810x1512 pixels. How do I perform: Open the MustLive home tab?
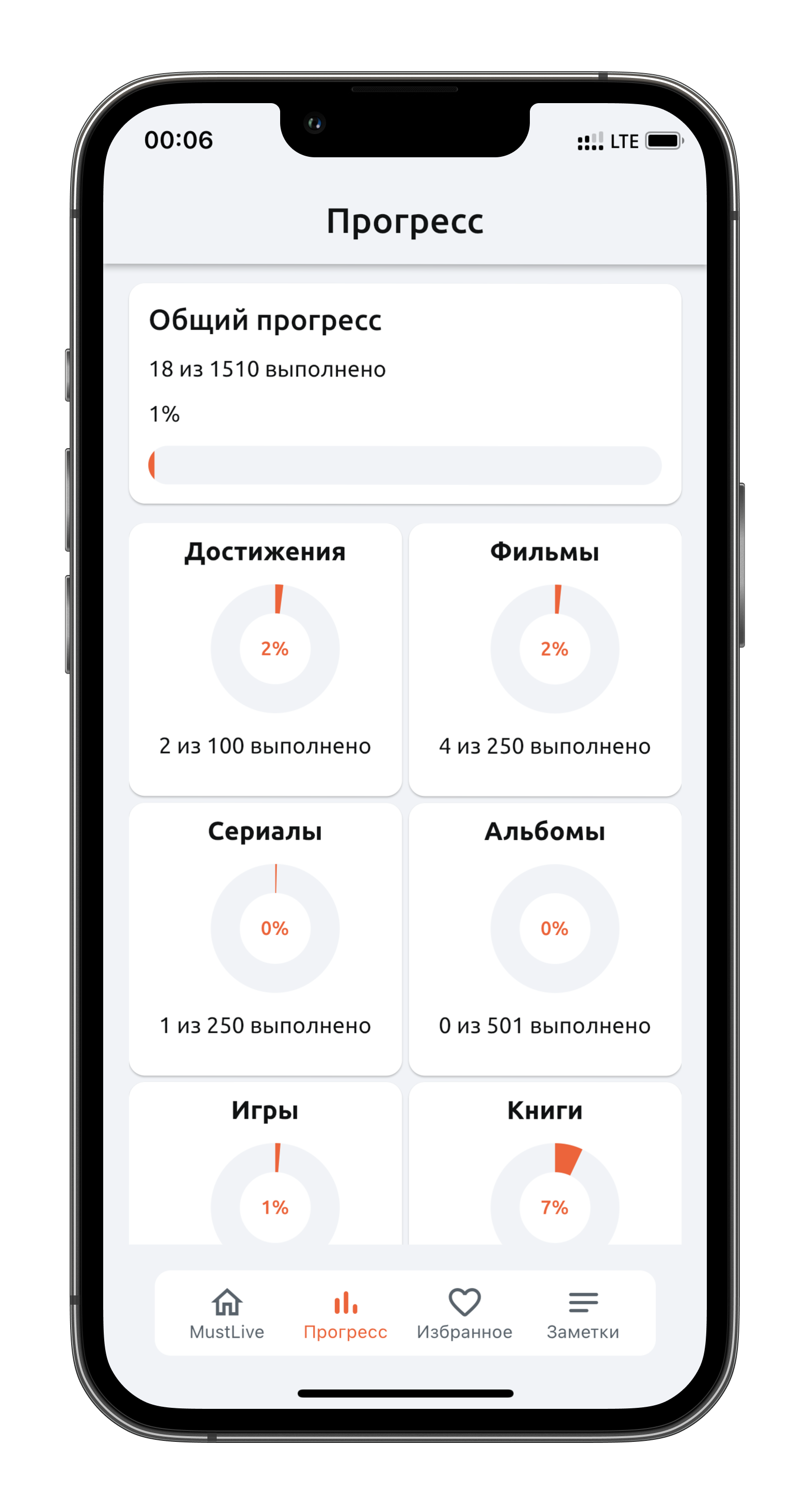(226, 1313)
